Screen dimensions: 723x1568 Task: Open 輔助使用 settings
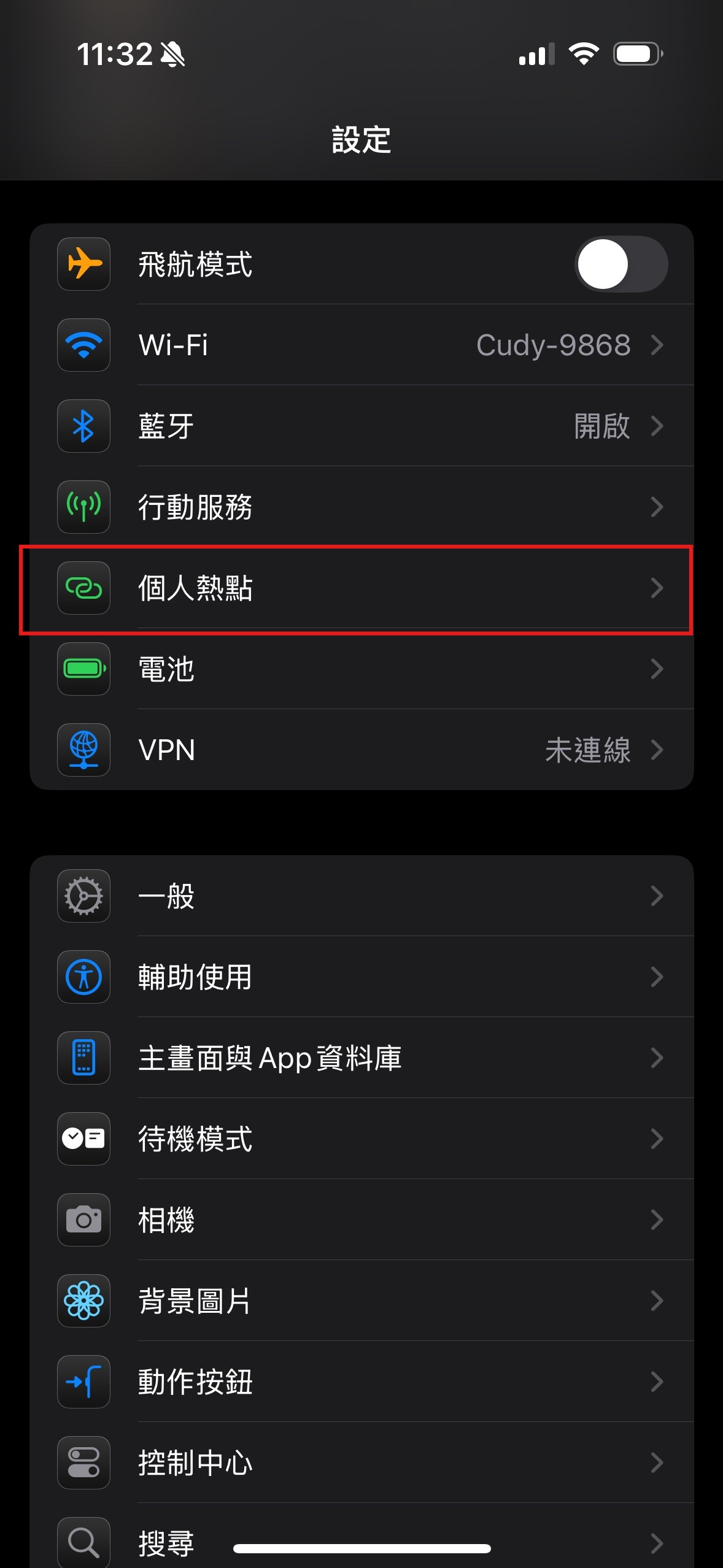(361, 977)
